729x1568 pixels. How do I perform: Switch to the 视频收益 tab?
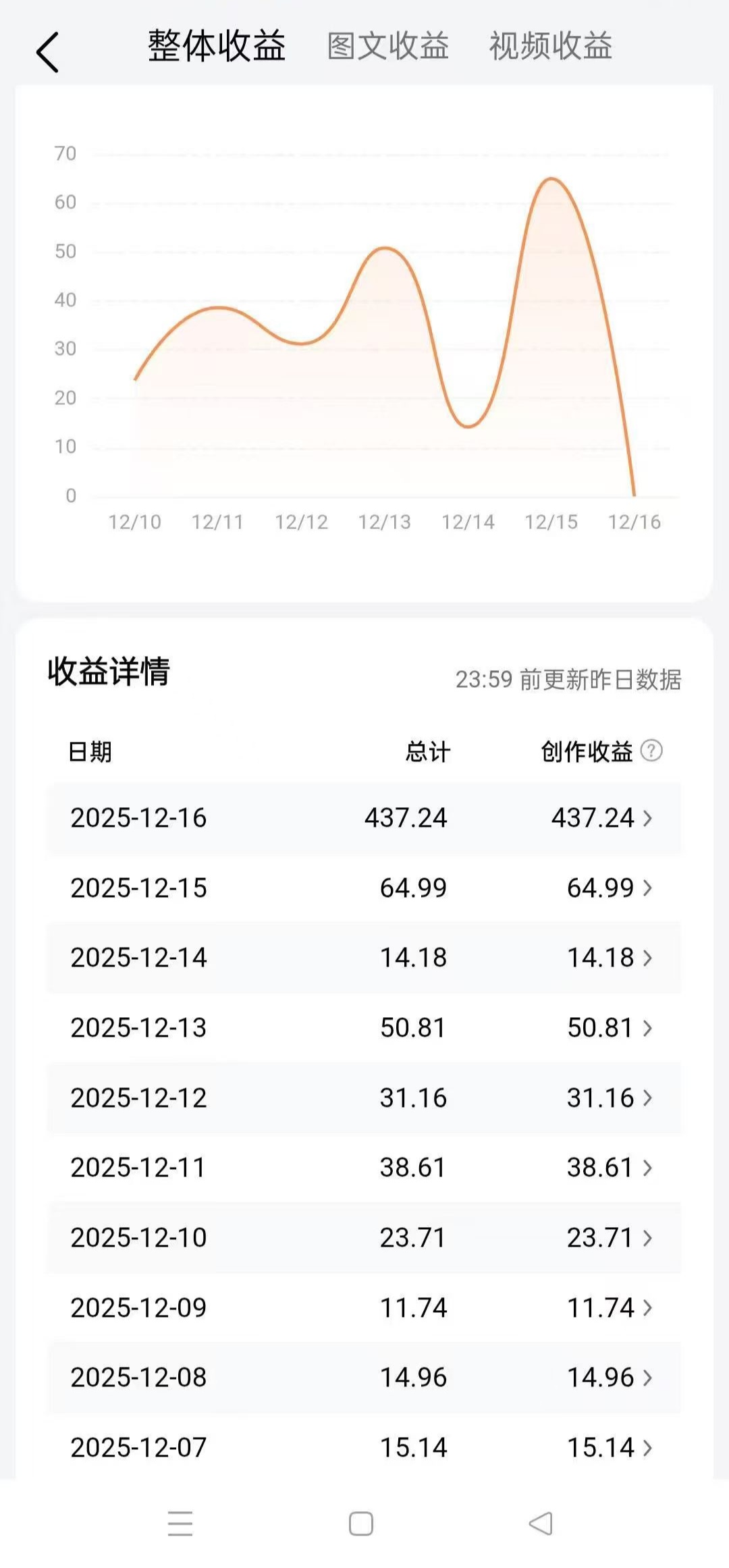tap(550, 47)
